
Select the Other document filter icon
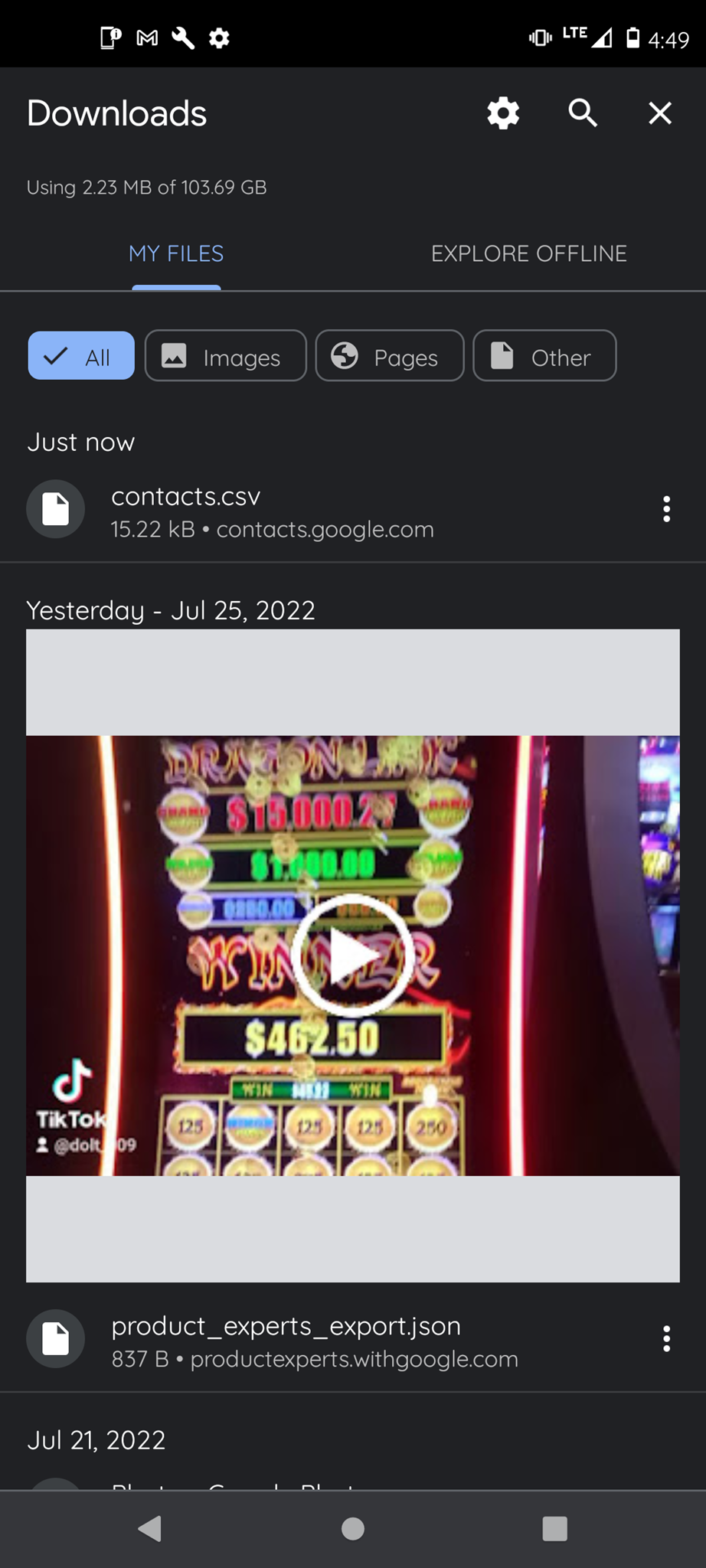tap(502, 355)
